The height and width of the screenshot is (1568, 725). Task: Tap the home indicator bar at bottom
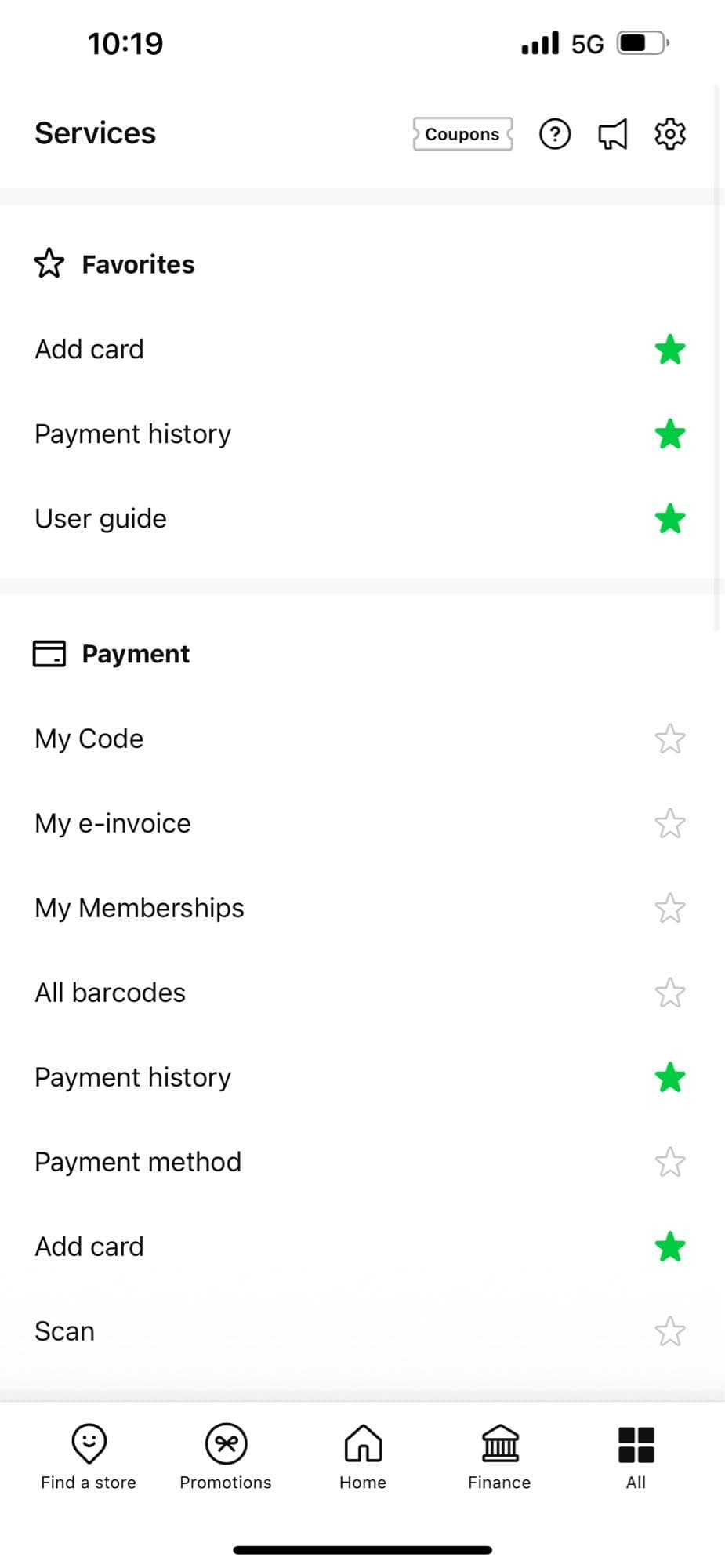(362, 1548)
